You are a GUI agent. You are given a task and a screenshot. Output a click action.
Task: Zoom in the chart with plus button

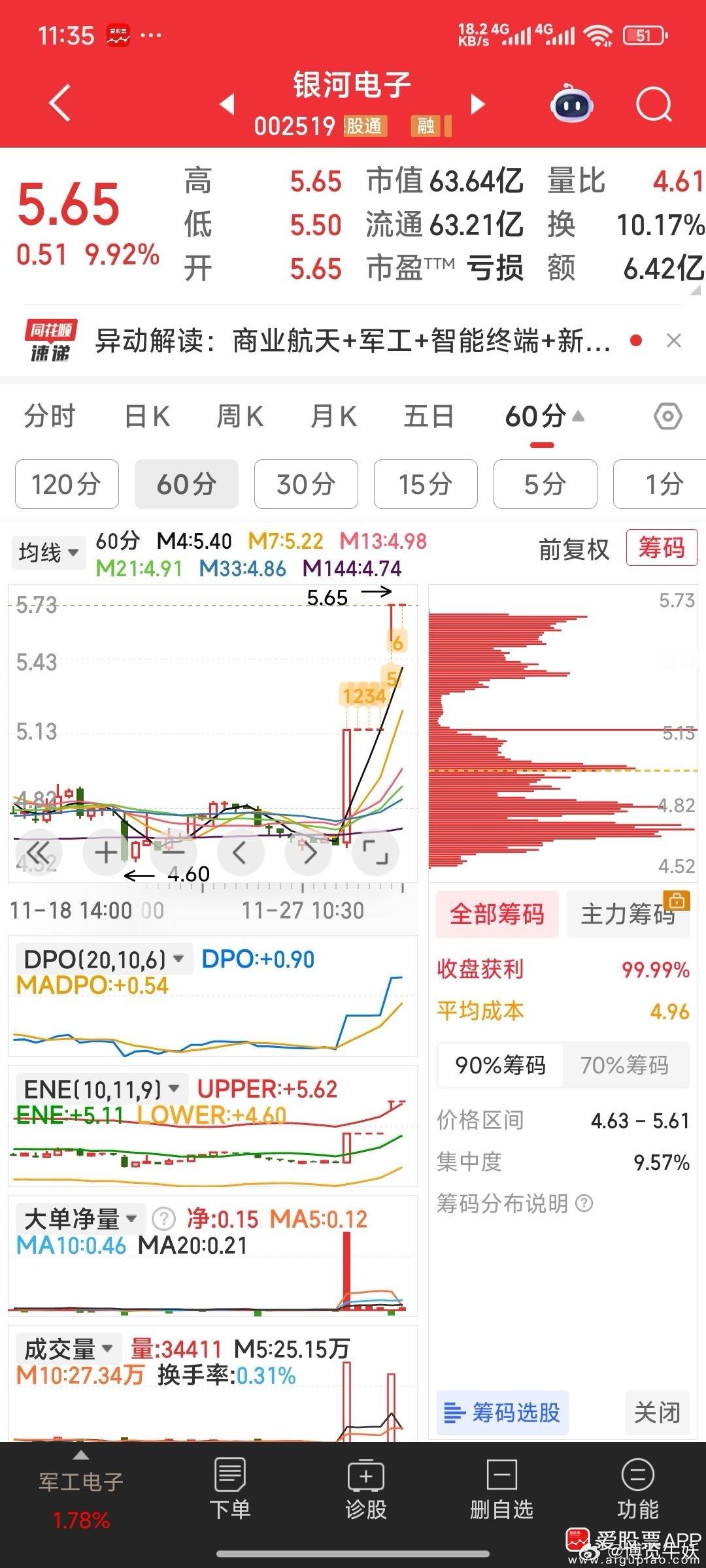point(106,852)
